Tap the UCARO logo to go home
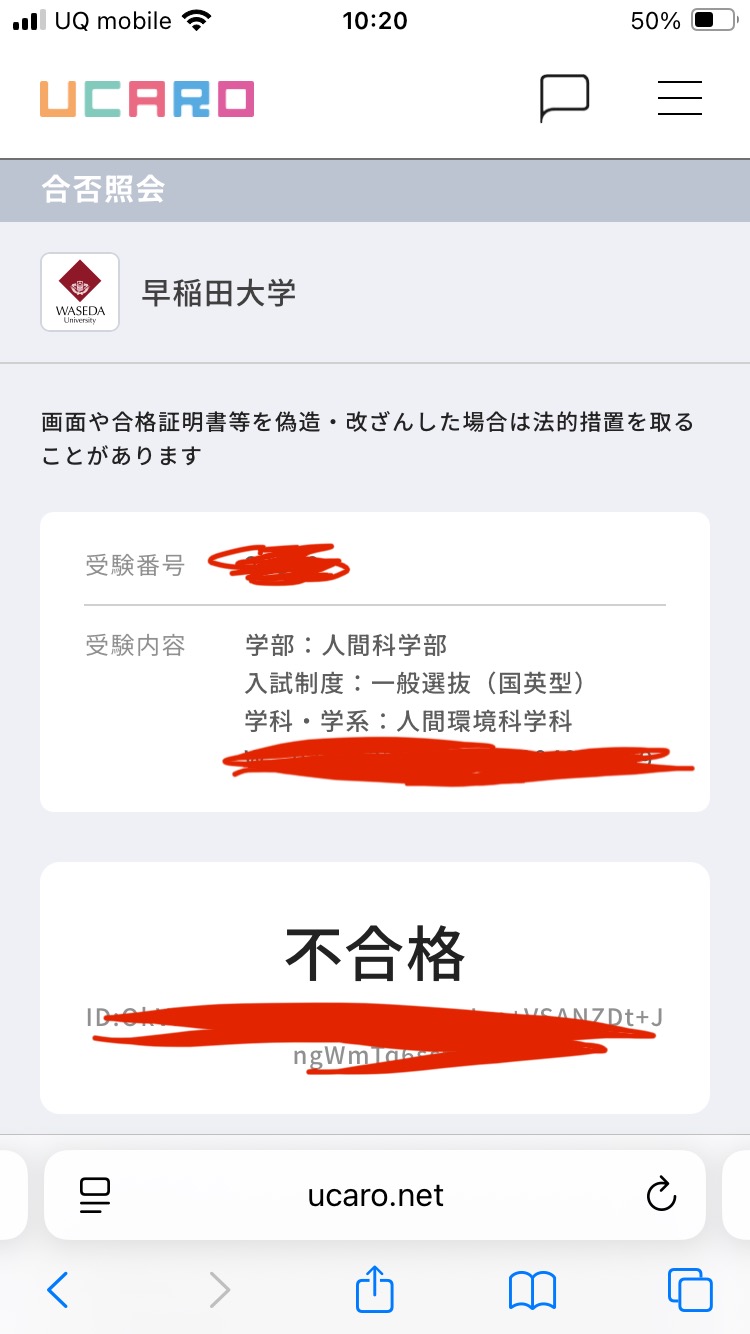 (x=147, y=99)
